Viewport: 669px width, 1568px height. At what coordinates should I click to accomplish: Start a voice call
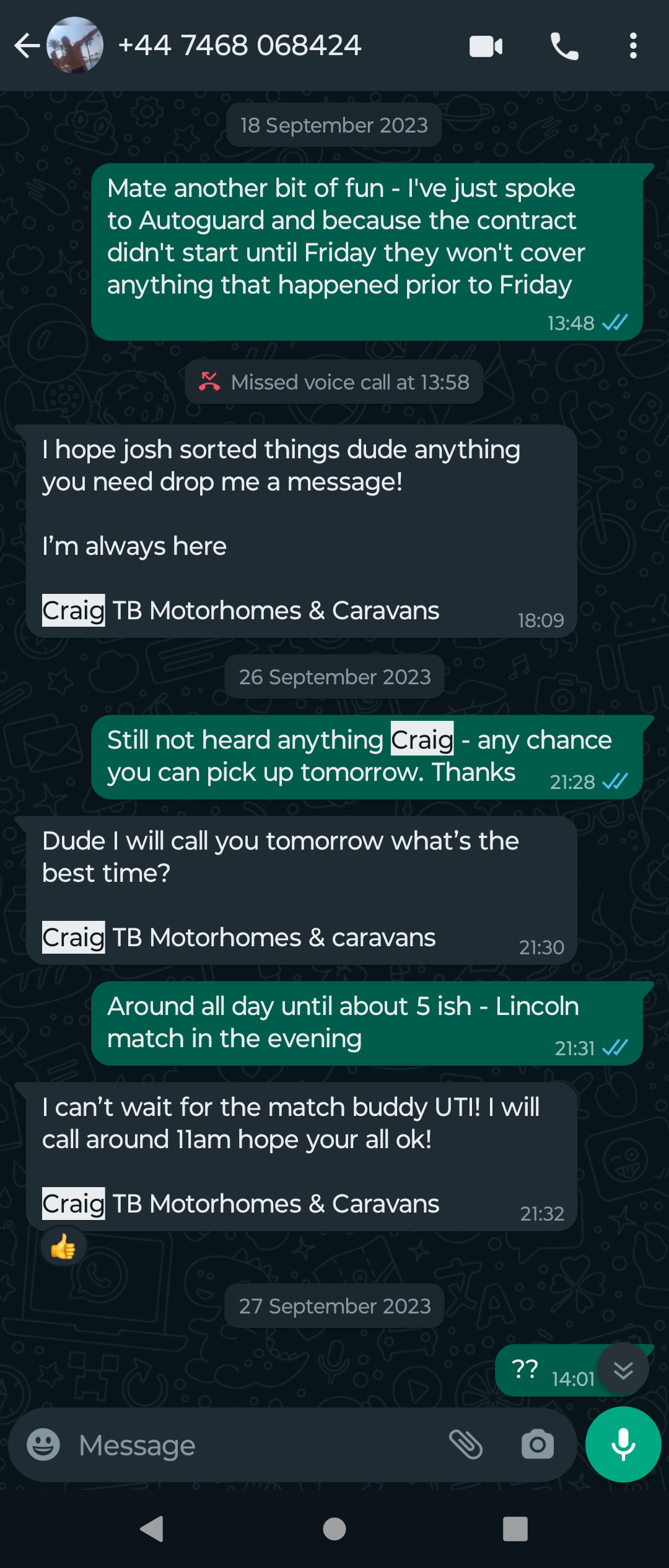click(564, 46)
